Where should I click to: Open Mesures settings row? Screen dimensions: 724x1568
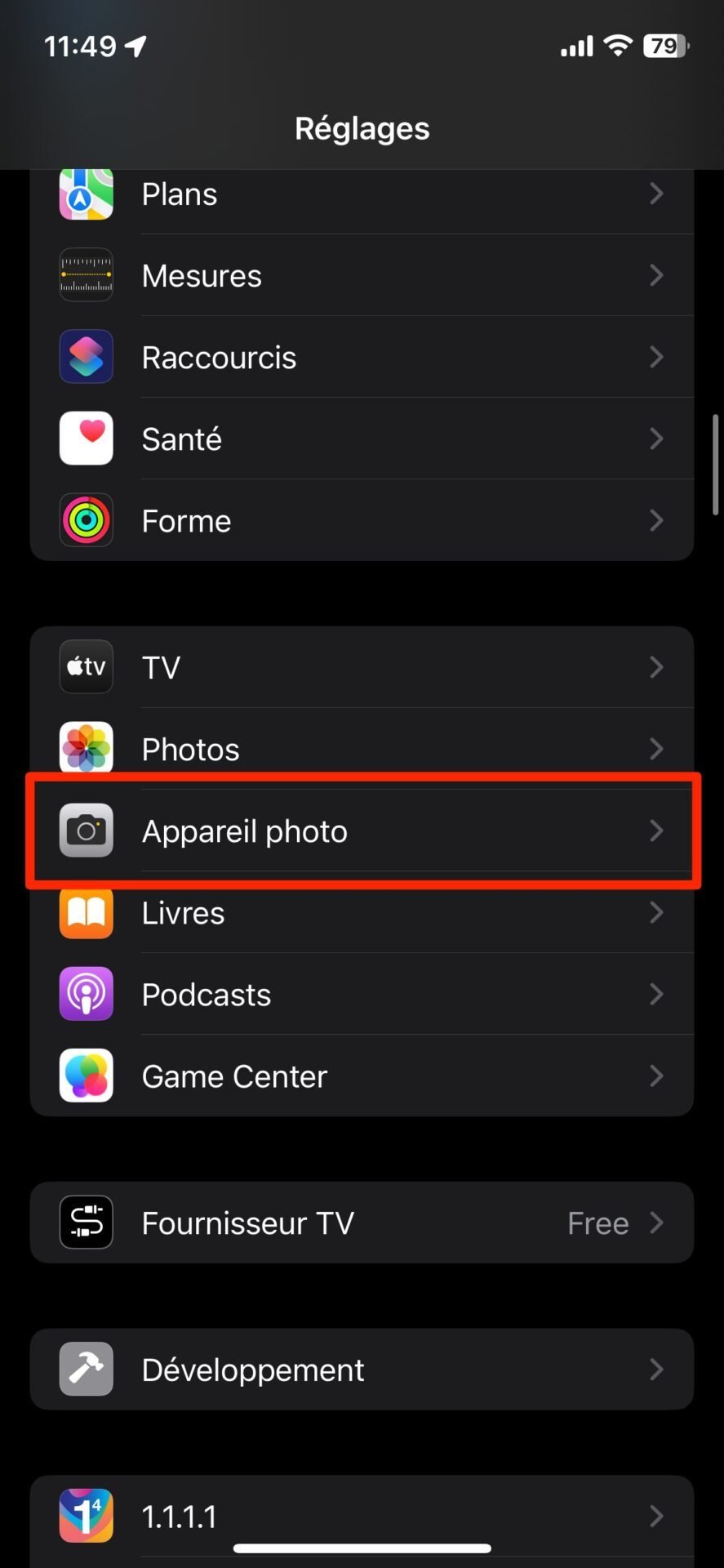coord(362,275)
